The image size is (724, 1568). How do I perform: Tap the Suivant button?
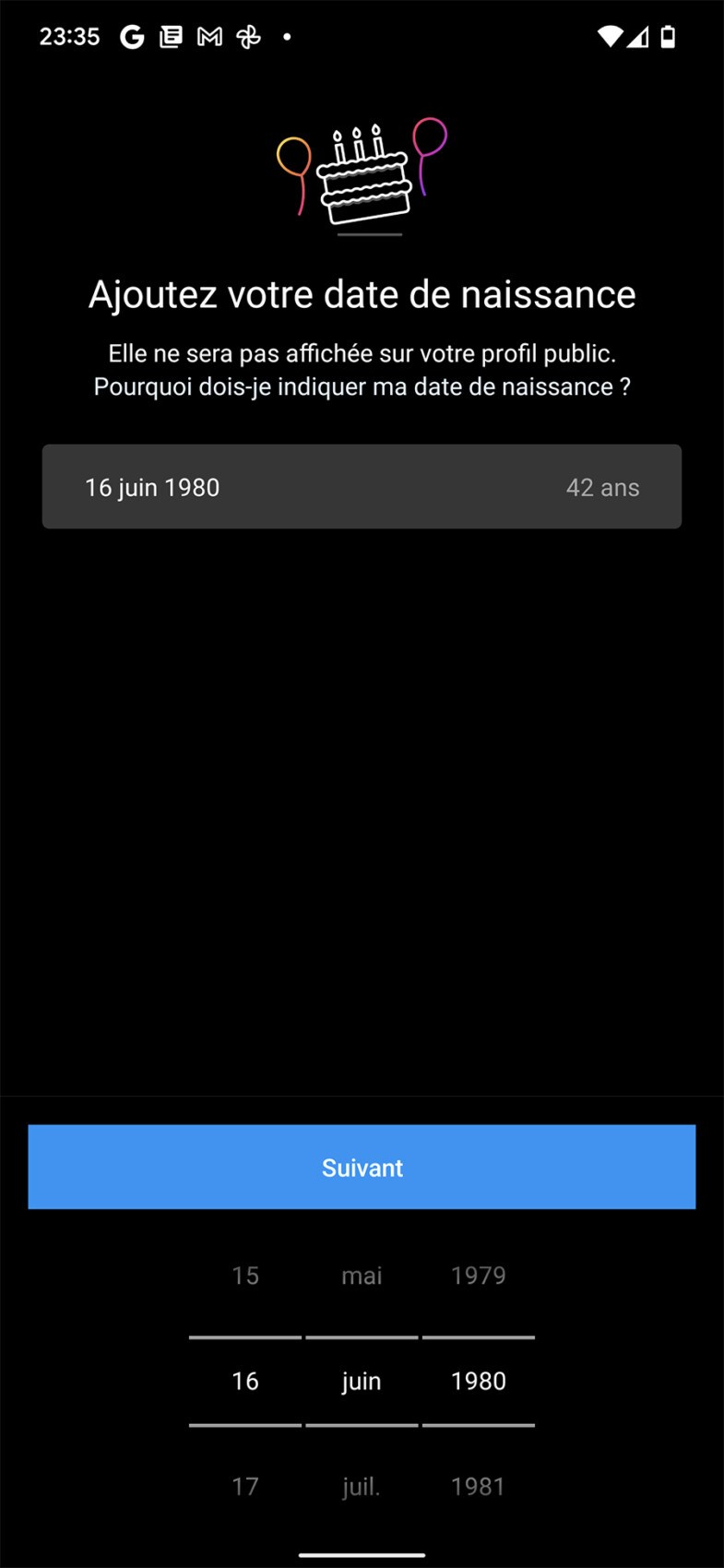pyautogui.click(x=362, y=1167)
